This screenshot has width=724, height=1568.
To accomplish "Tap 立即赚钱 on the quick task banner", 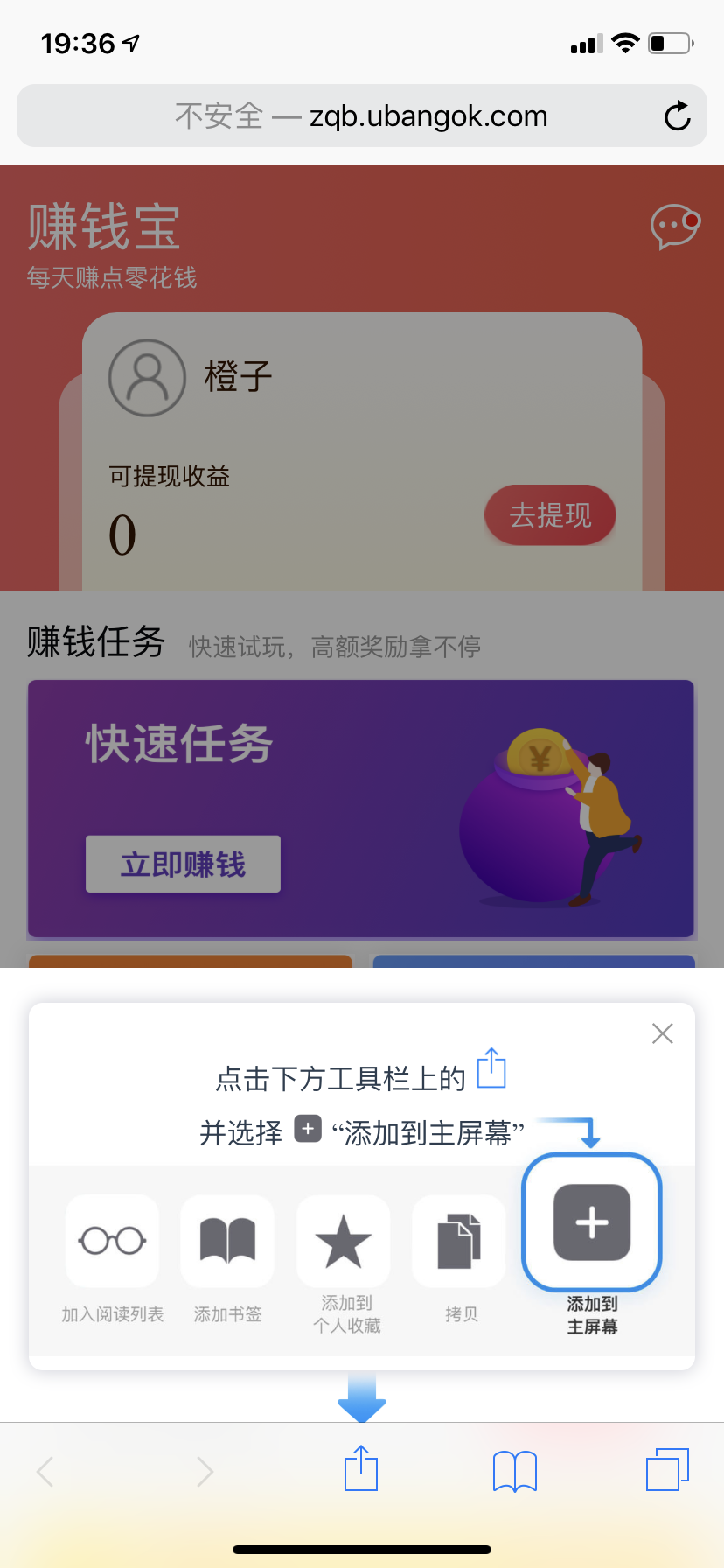I will pyautogui.click(x=183, y=864).
